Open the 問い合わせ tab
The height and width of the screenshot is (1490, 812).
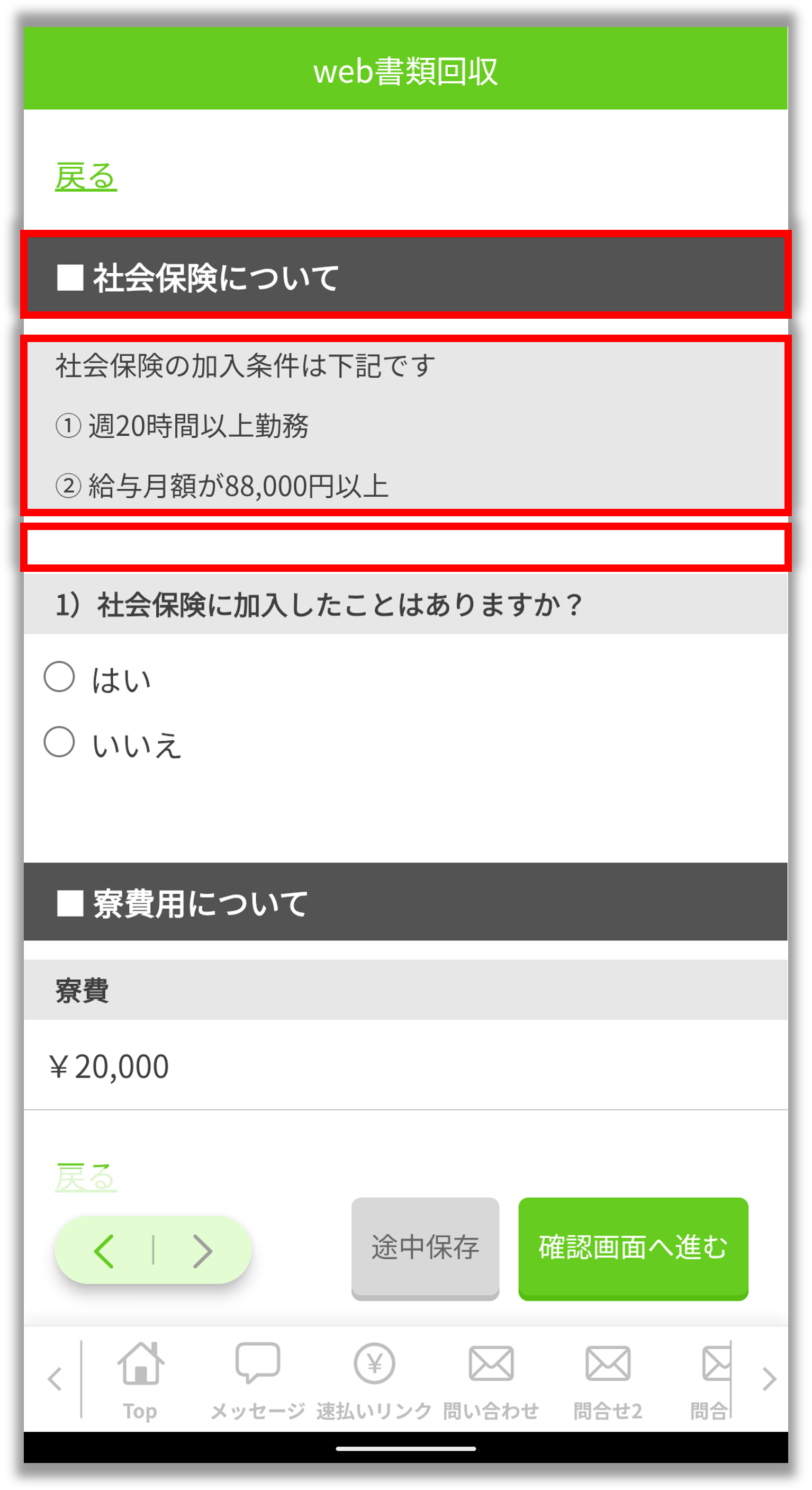491,1379
